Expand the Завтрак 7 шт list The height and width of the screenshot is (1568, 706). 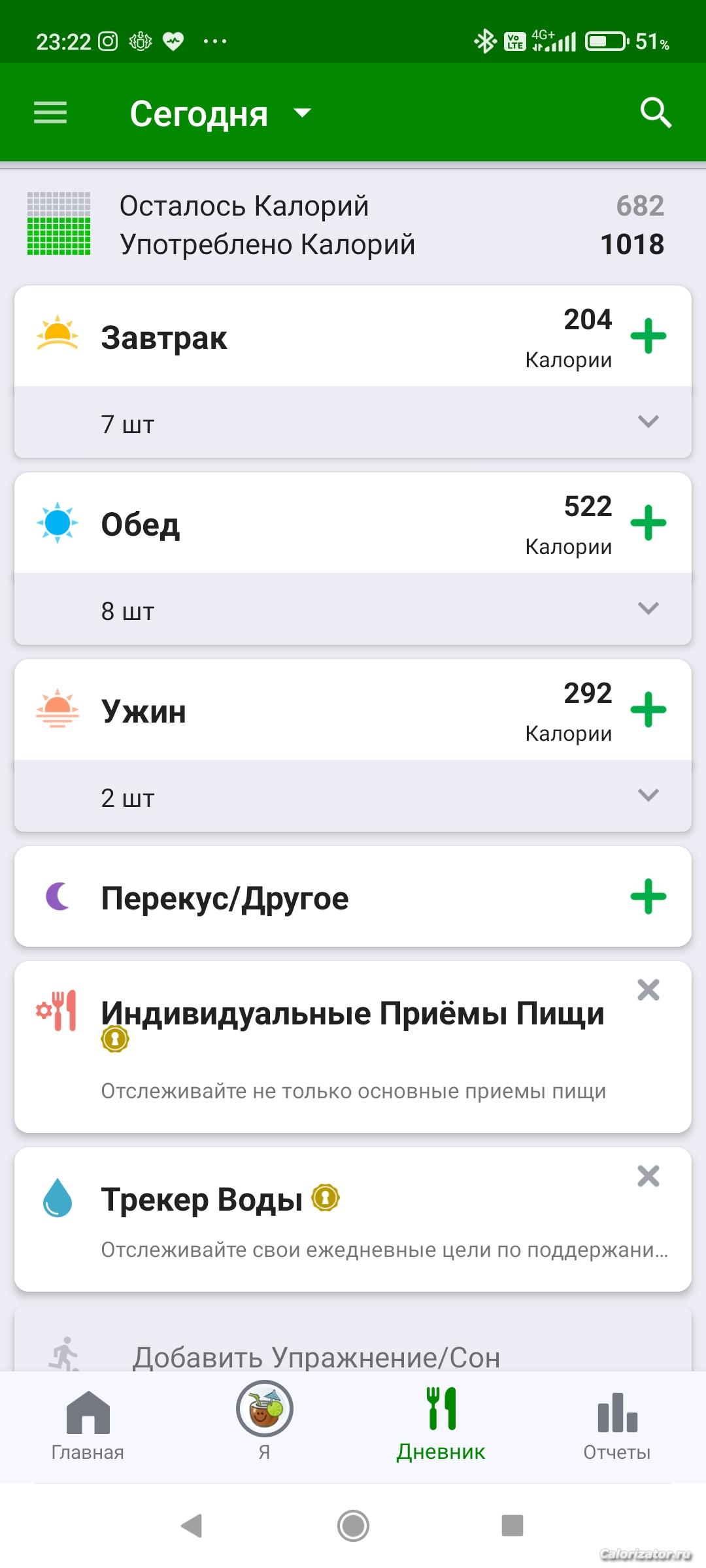tap(648, 421)
